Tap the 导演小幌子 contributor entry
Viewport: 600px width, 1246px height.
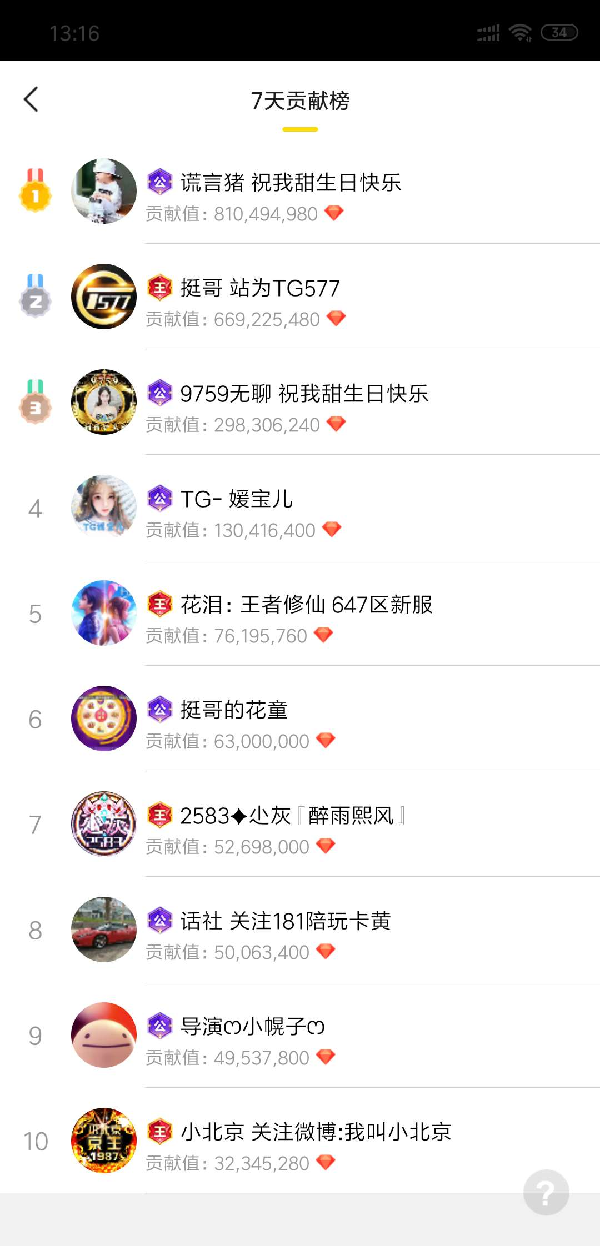[300, 1035]
